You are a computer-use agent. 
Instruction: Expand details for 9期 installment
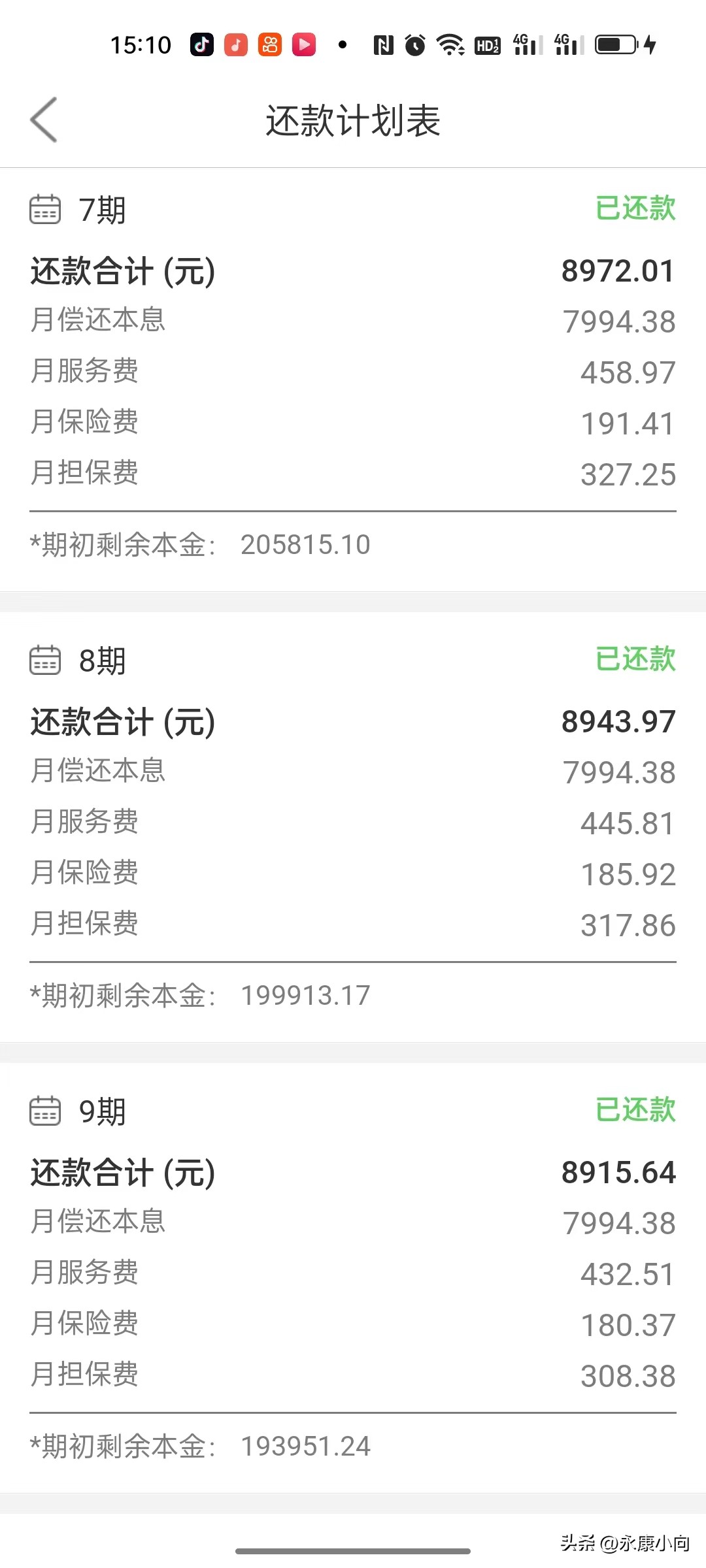point(103,1109)
